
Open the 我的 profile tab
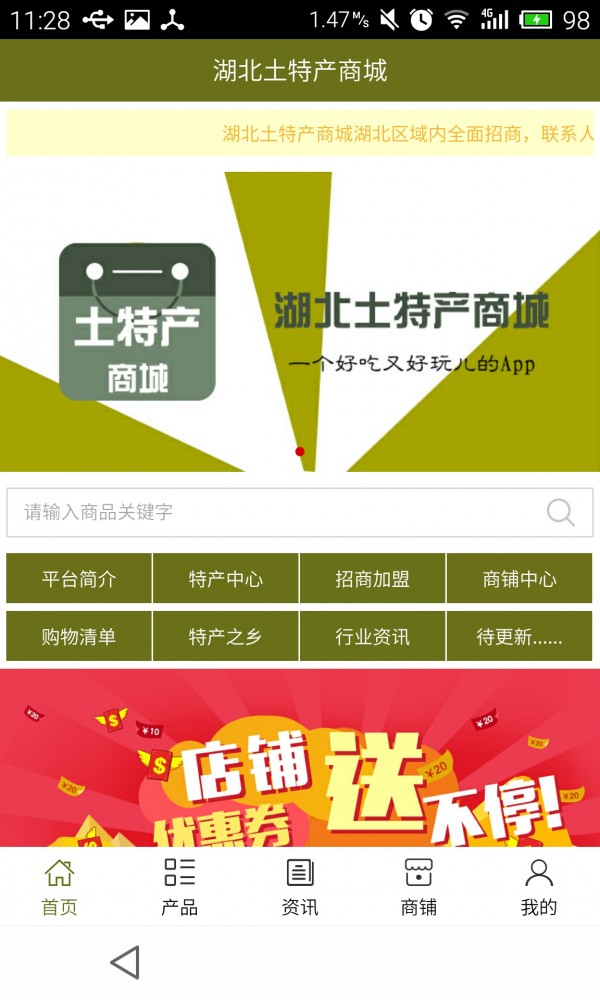538,887
